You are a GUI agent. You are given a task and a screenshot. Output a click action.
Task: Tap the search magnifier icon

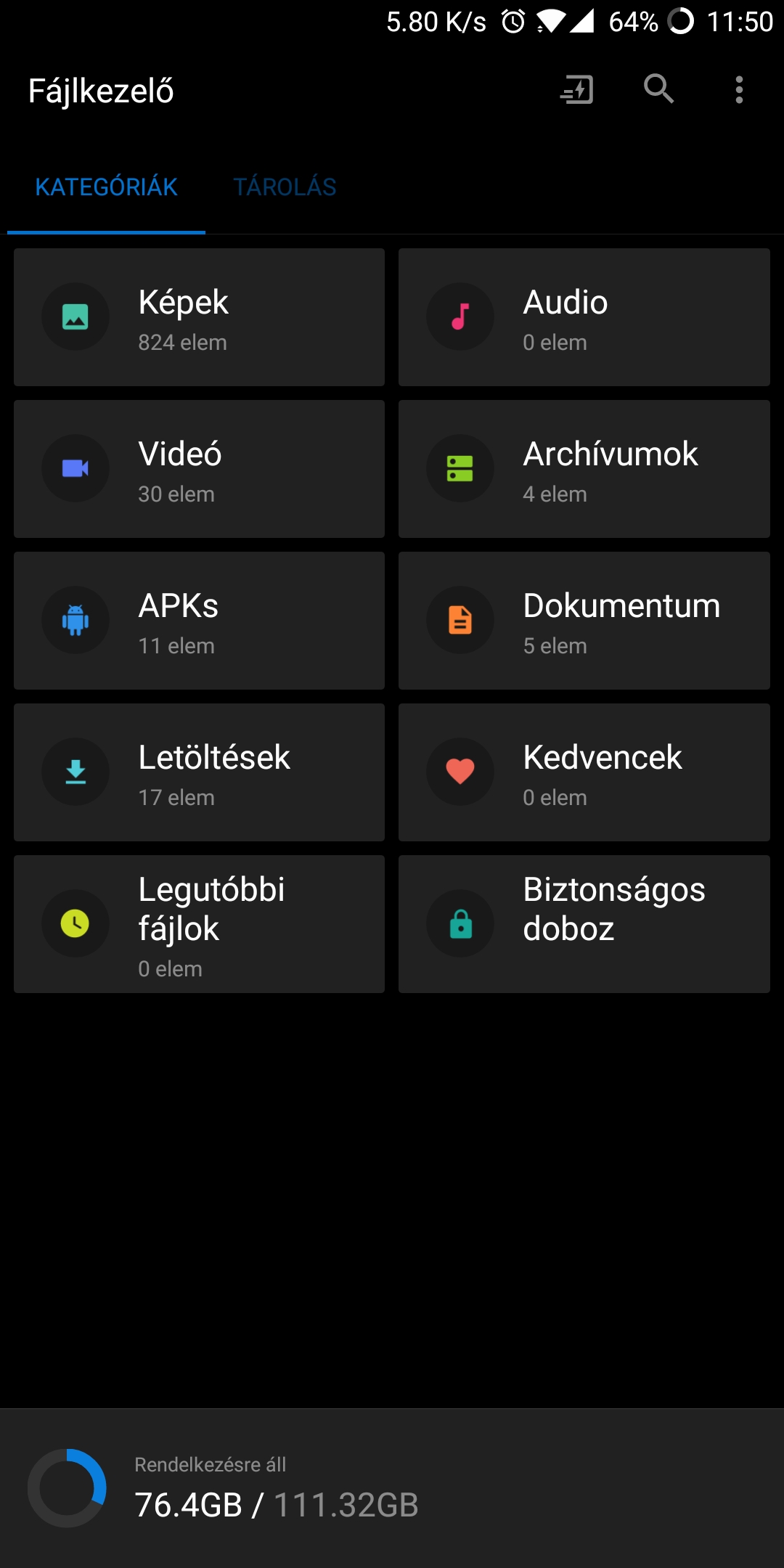tap(659, 89)
